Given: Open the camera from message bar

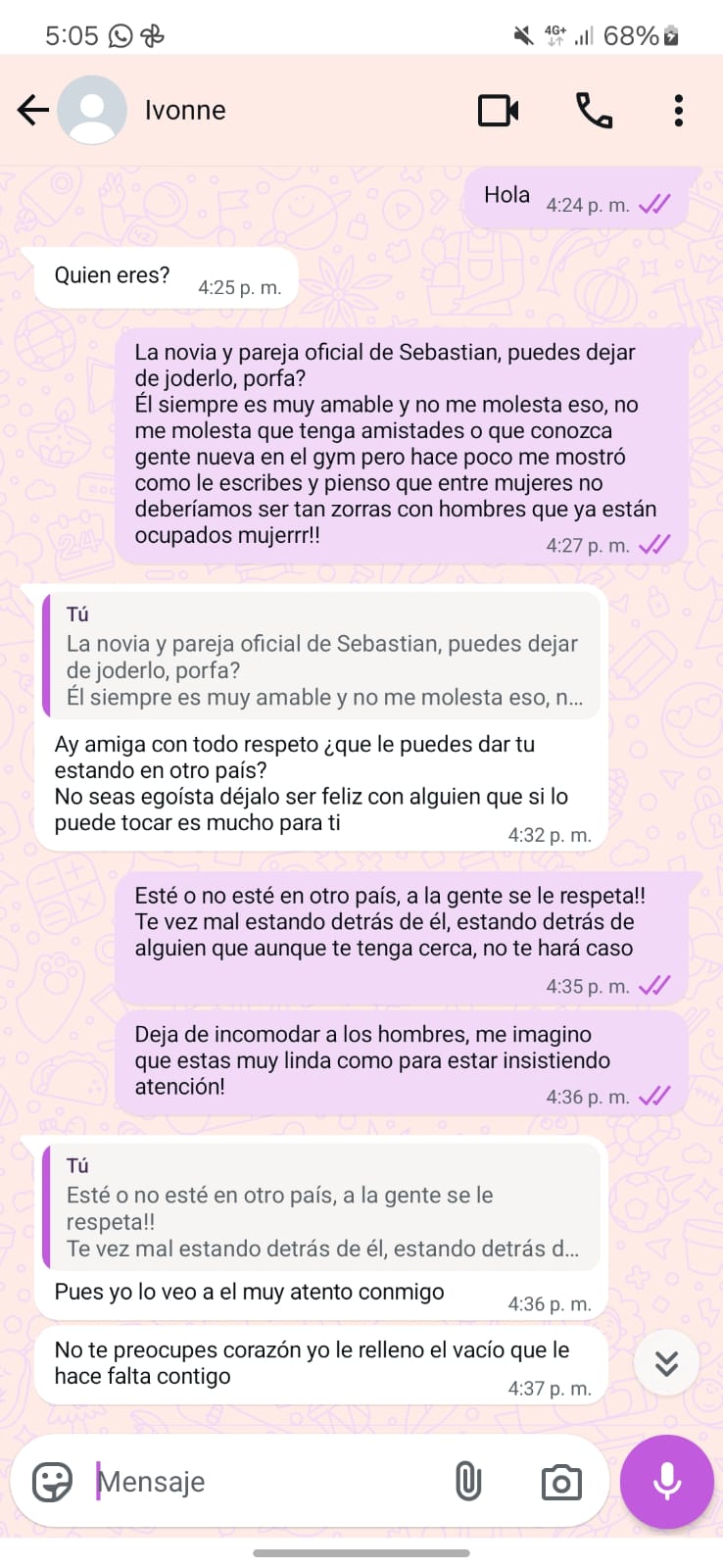Looking at the screenshot, I should click(561, 1482).
